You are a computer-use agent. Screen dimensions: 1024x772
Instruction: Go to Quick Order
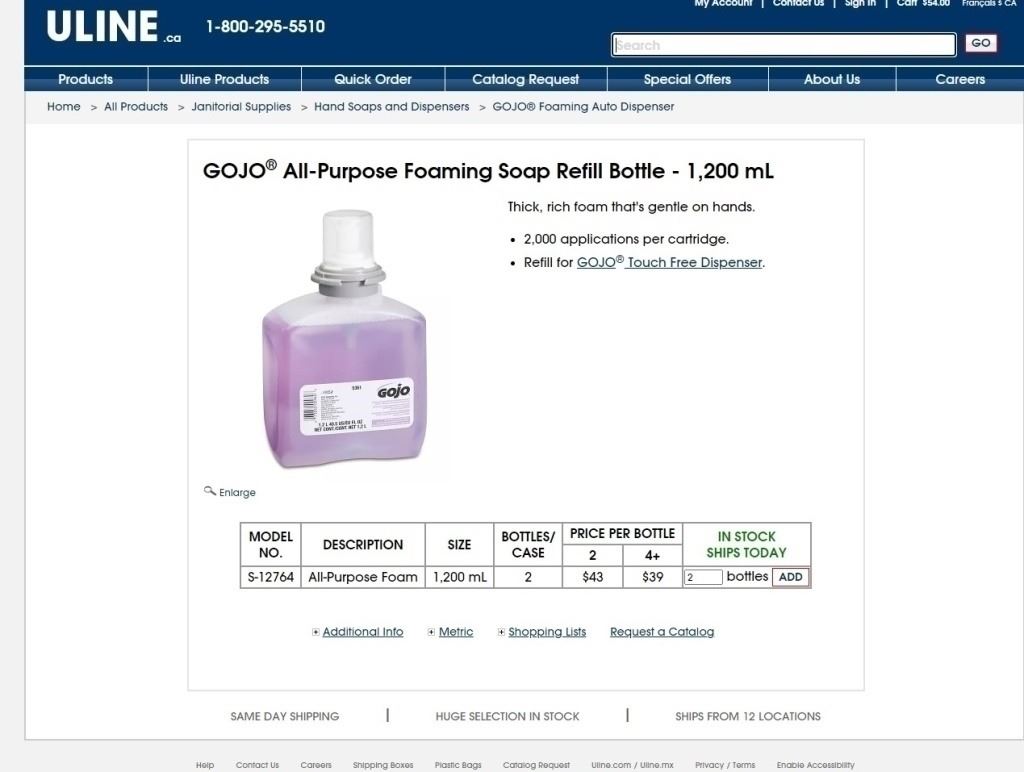tap(373, 79)
